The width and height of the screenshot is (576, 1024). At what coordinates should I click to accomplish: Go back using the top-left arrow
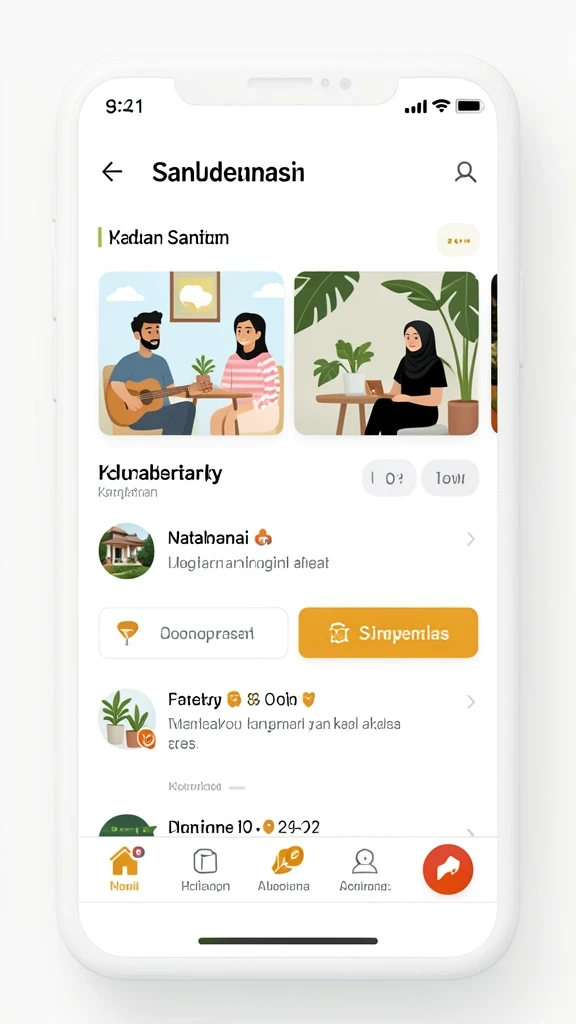(112, 172)
